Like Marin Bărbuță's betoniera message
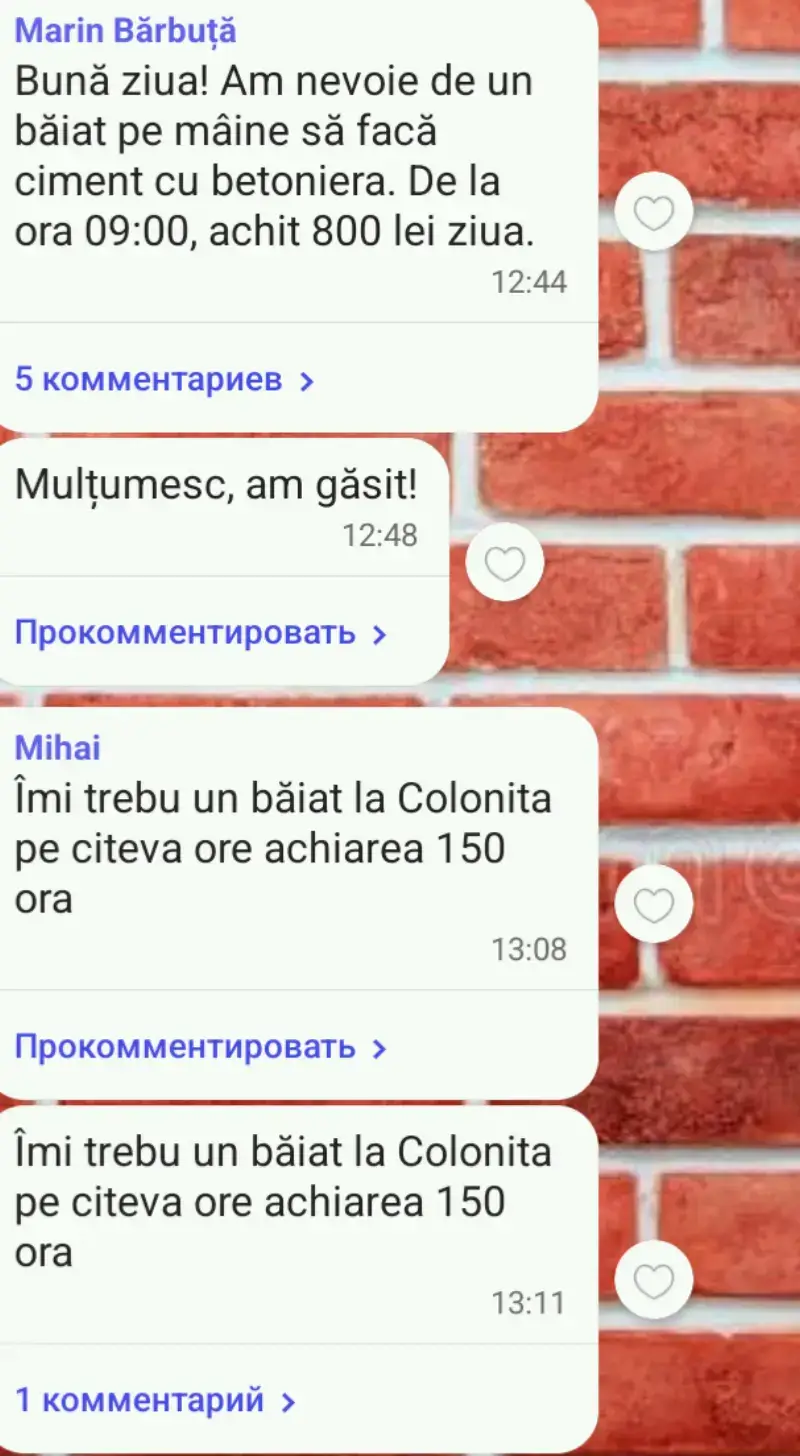The width and height of the screenshot is (800, 1456). (x=654, y=211)
